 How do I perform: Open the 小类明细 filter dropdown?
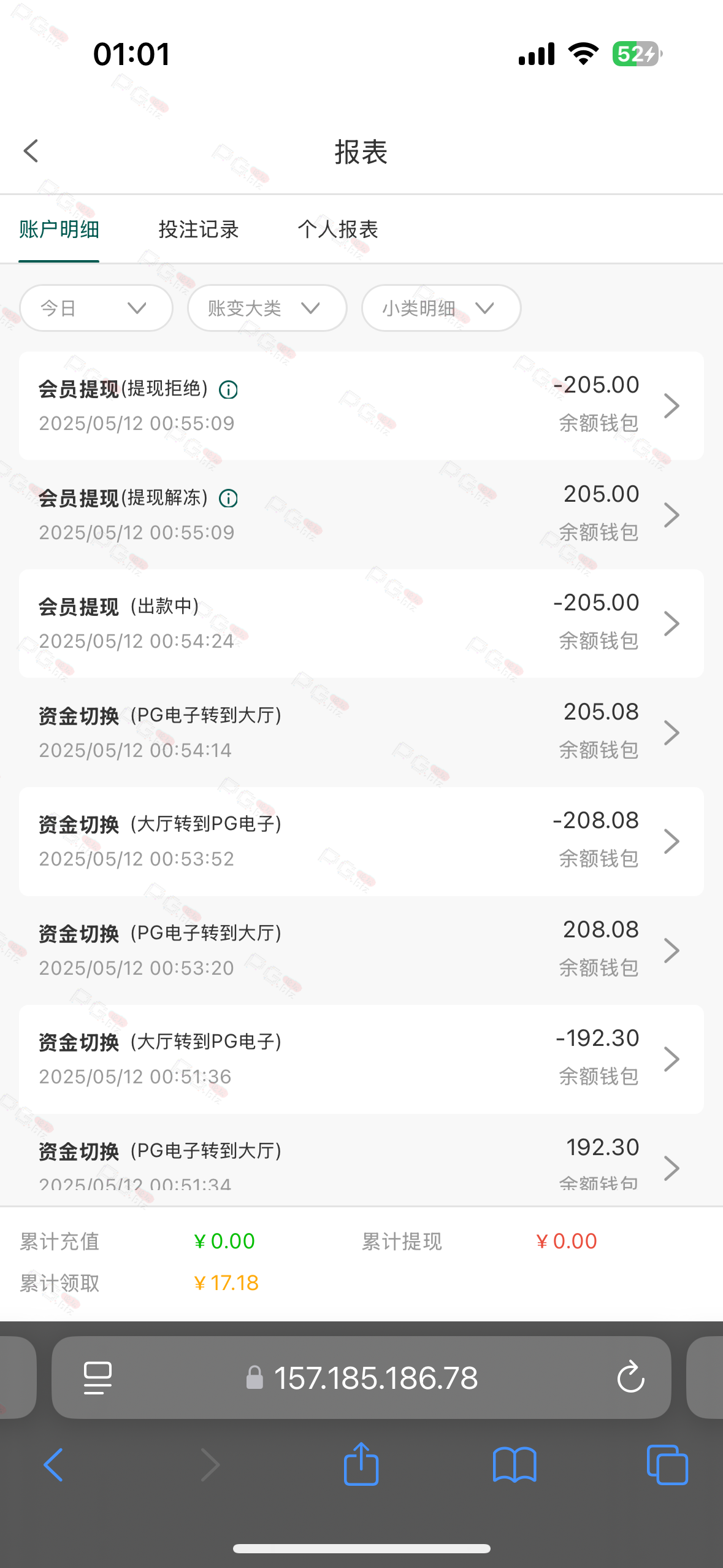[442, 308]
